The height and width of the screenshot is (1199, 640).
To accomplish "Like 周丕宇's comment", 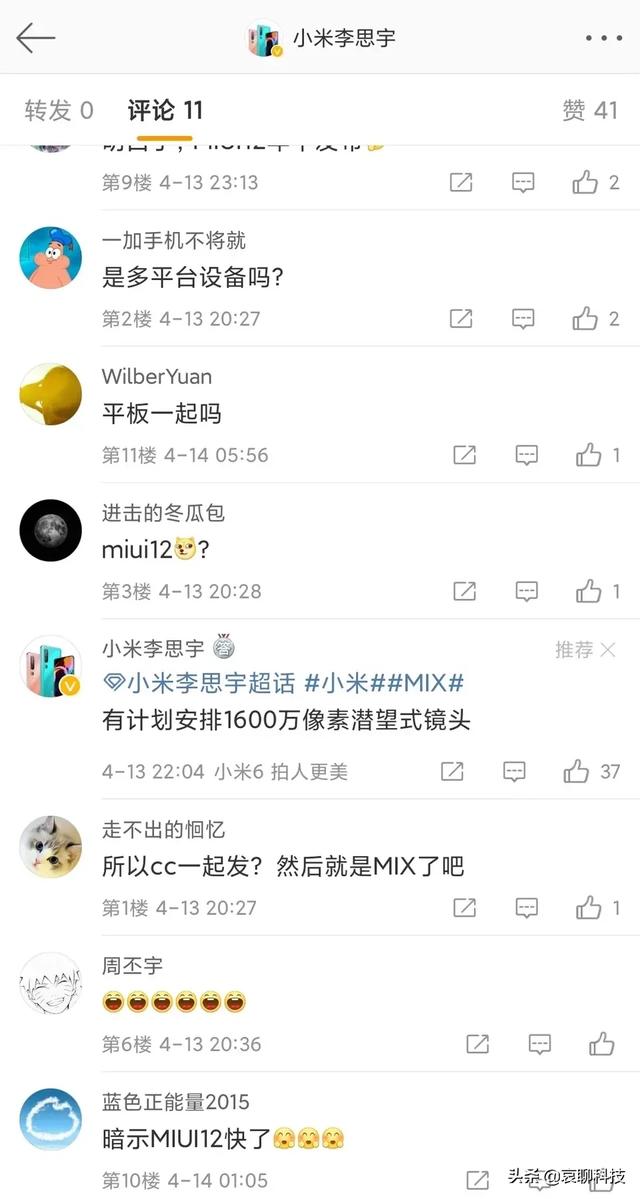I will pyautogui.click(x=601, y=1044).
